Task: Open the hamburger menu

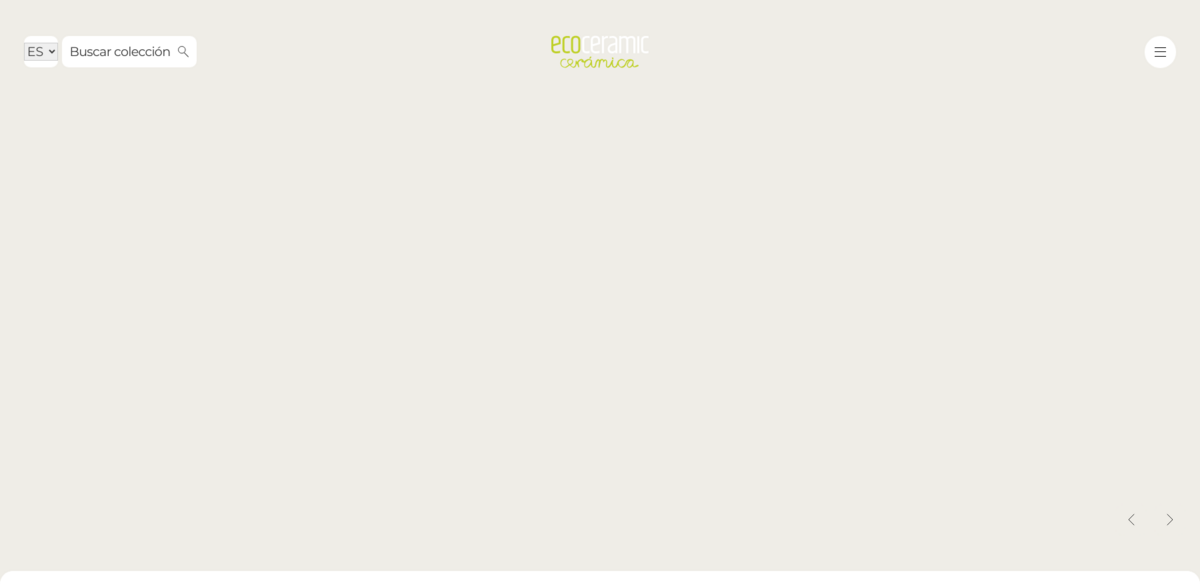Action: [x=1160, y=52]
